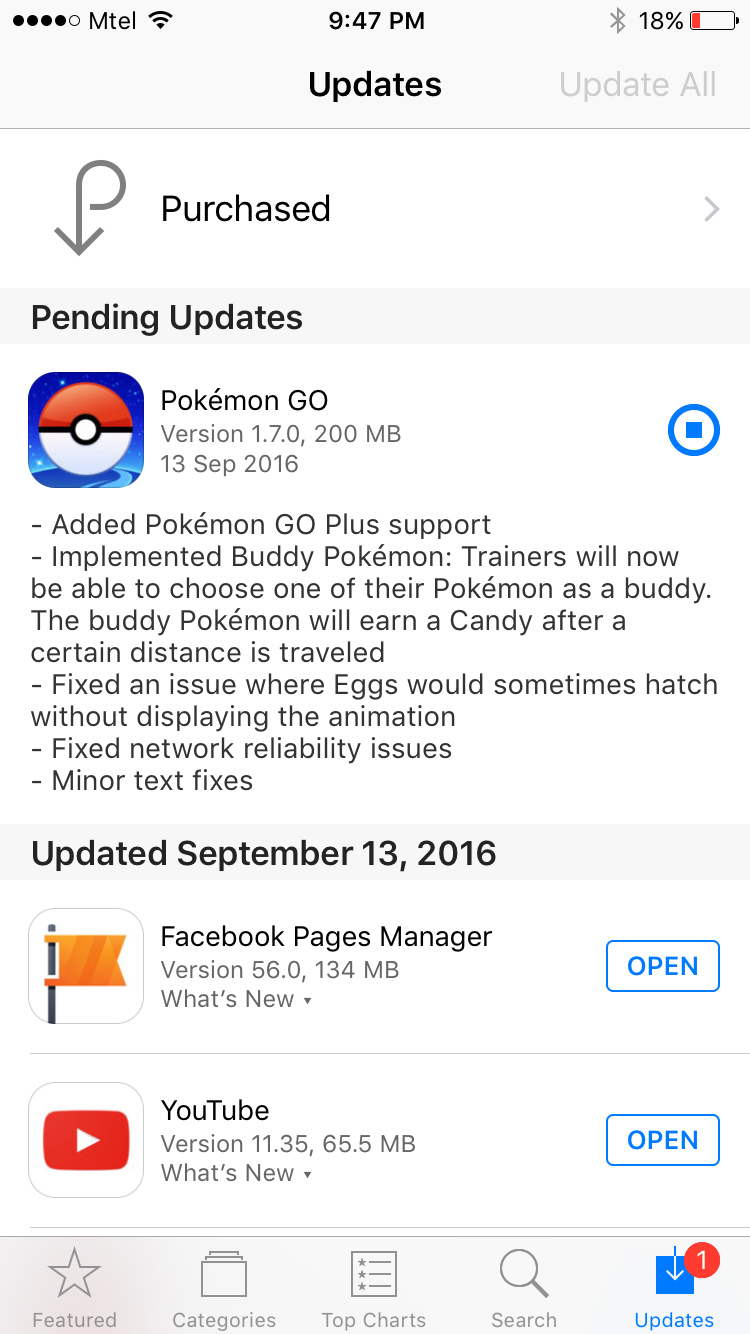The width and height of the screenshot is (750, 1334).
Task: Open the YouTube app
Action: tap(662, 1140)
